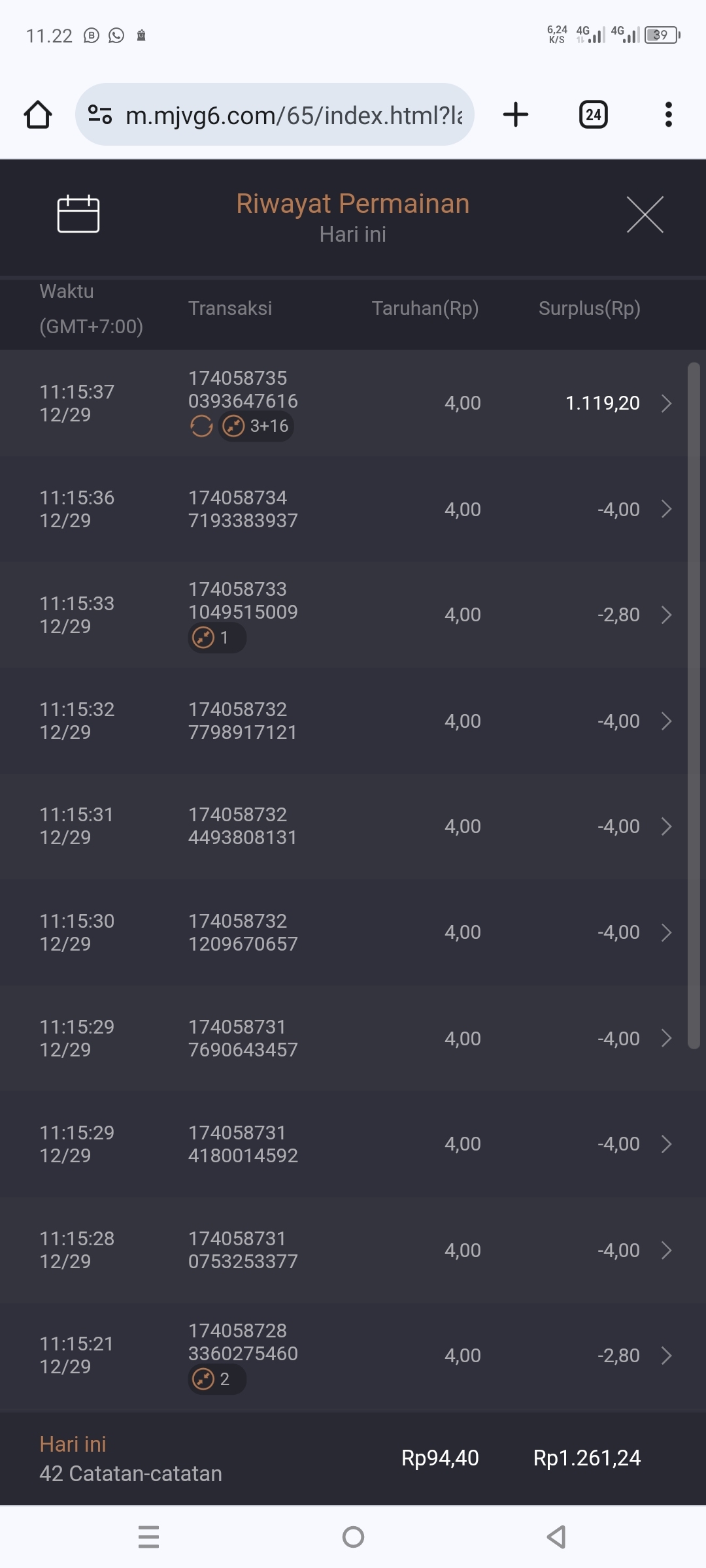Viewport: 706px width, 1568px height.
Task: Show the 24 open browser tabs
Action: 593,115
